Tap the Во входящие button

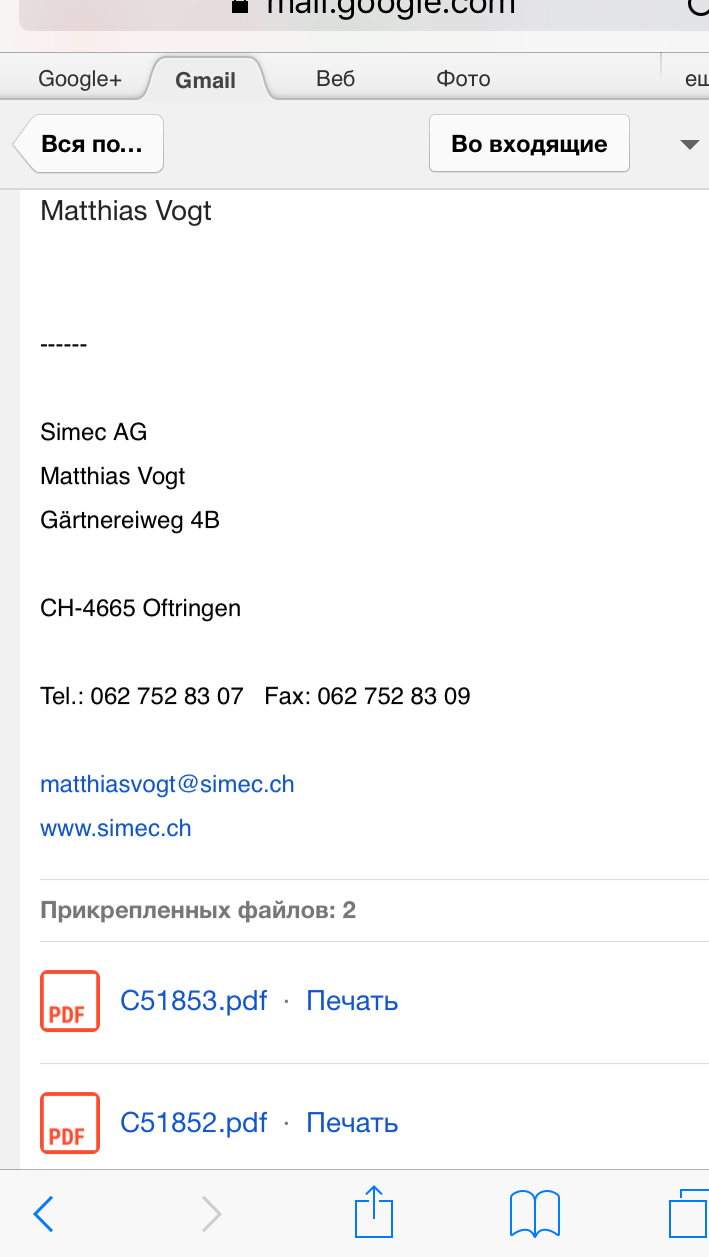tap(529, 144)
